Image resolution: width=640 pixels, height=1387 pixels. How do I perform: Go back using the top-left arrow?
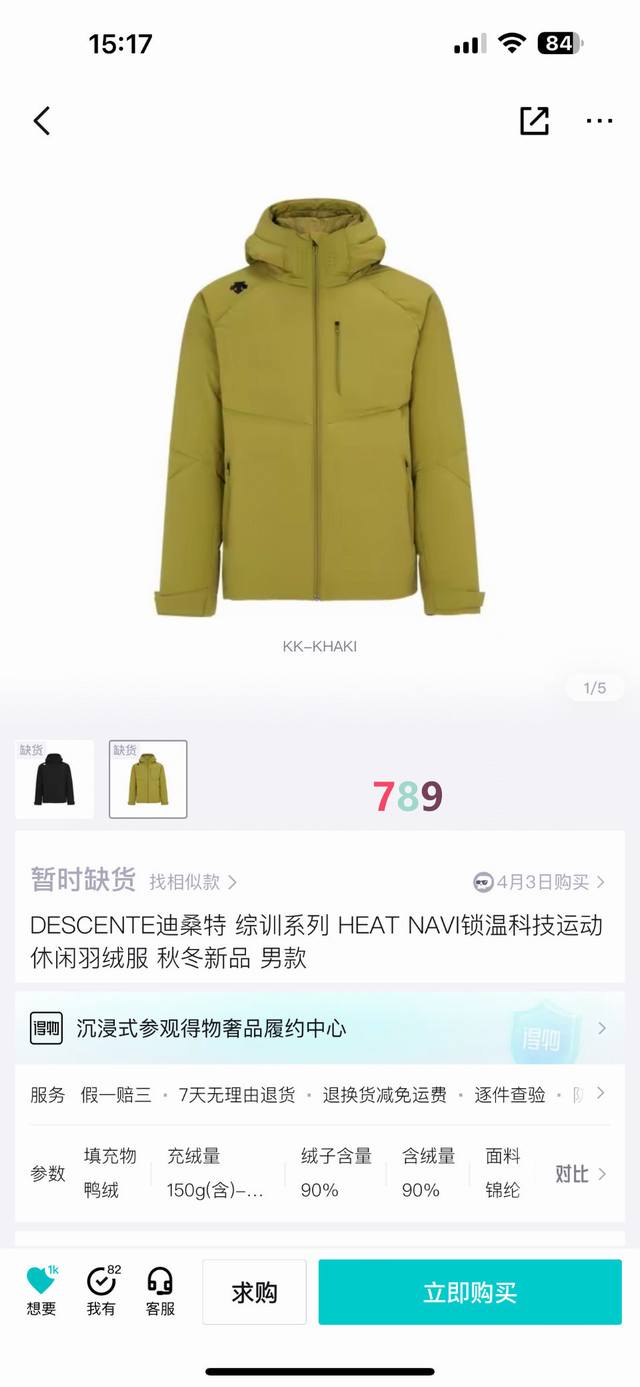click(x=41, y=121)
